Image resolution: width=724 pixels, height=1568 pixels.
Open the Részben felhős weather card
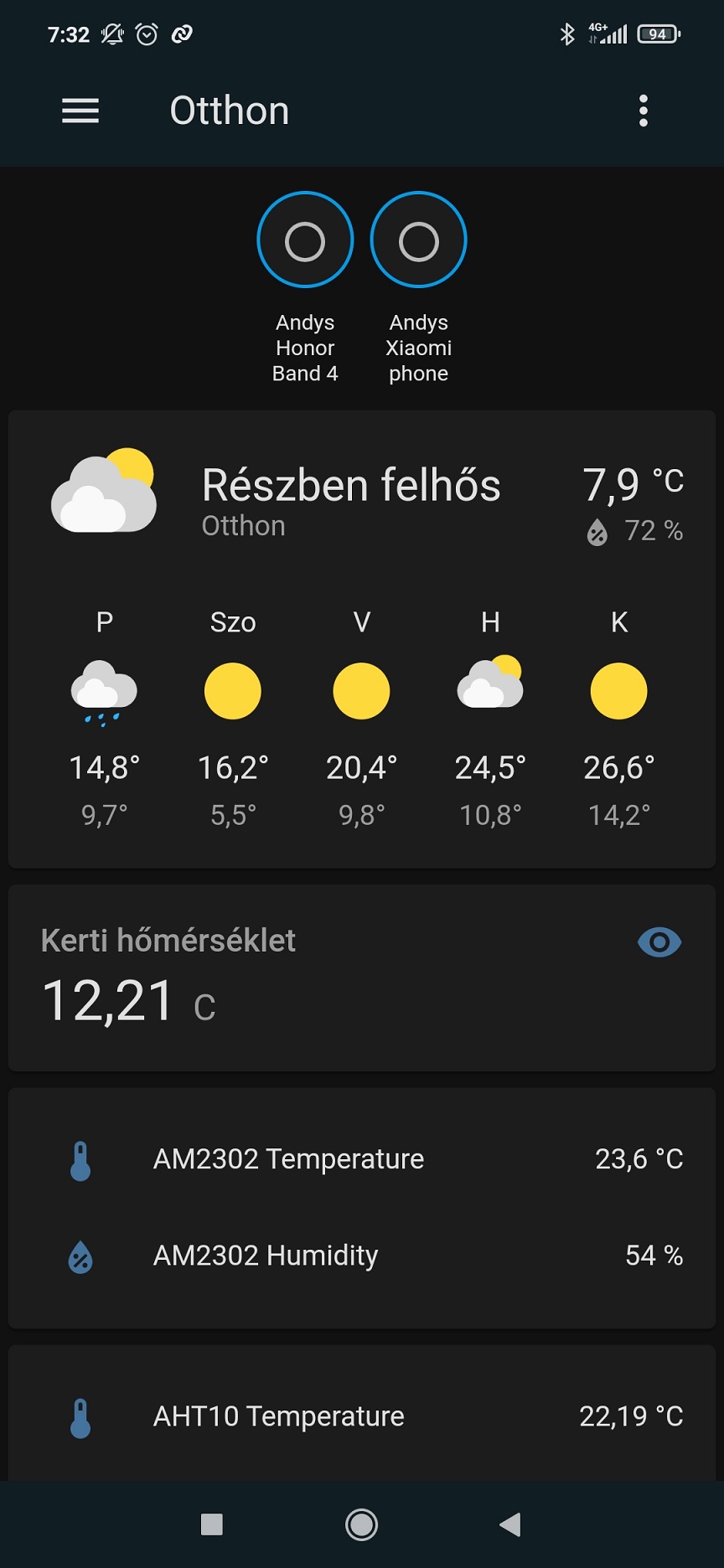[x=352, y=494]
